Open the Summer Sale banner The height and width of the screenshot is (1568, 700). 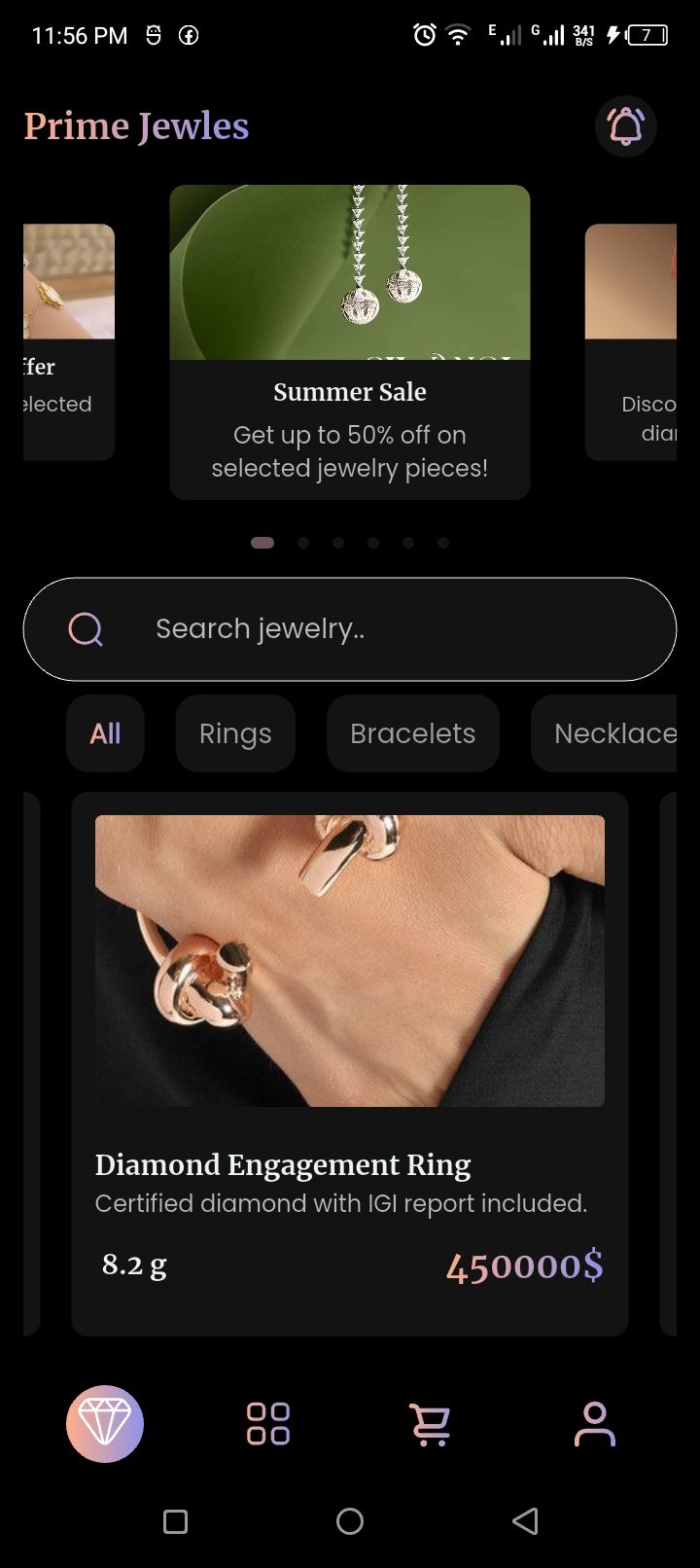click(350, 340)
